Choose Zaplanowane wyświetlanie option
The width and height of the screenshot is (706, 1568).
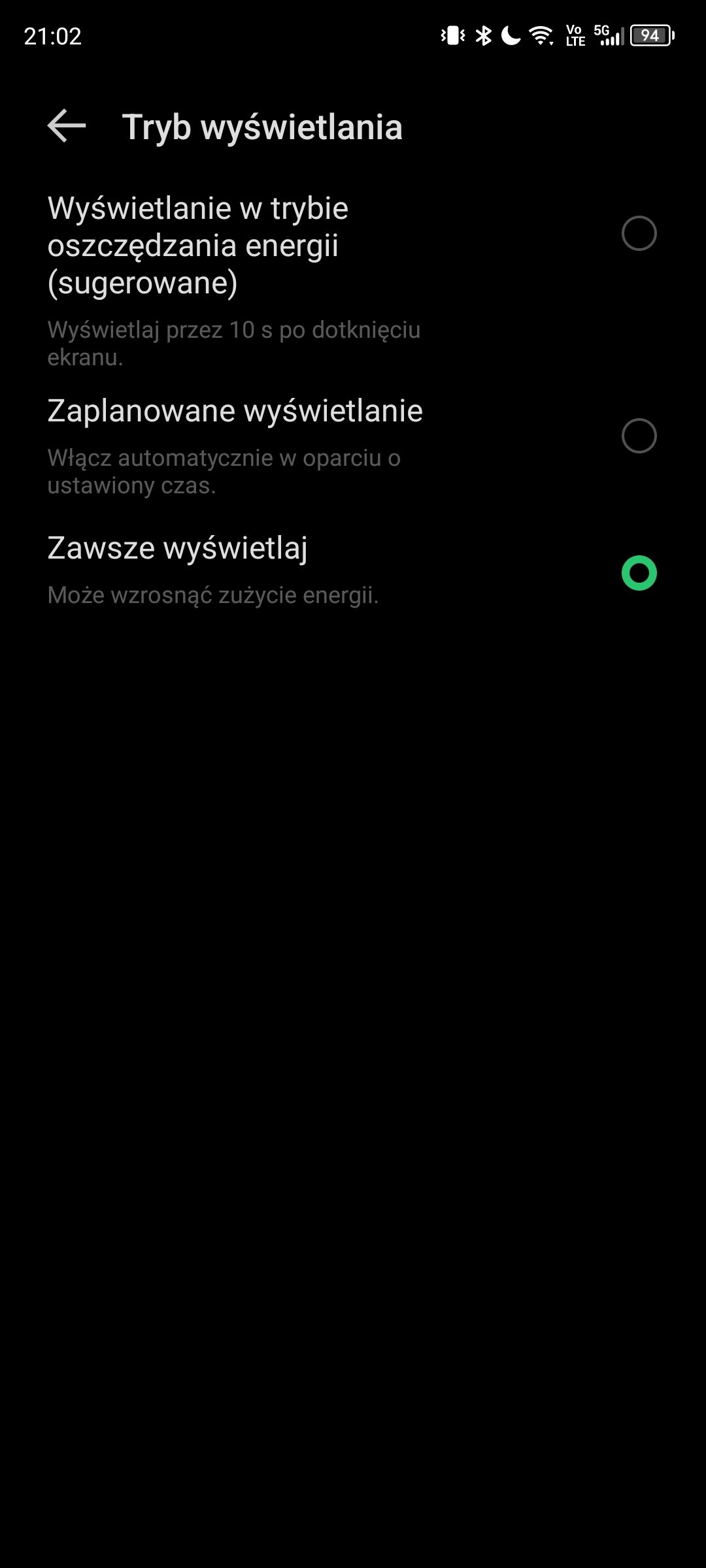[353, 446]
